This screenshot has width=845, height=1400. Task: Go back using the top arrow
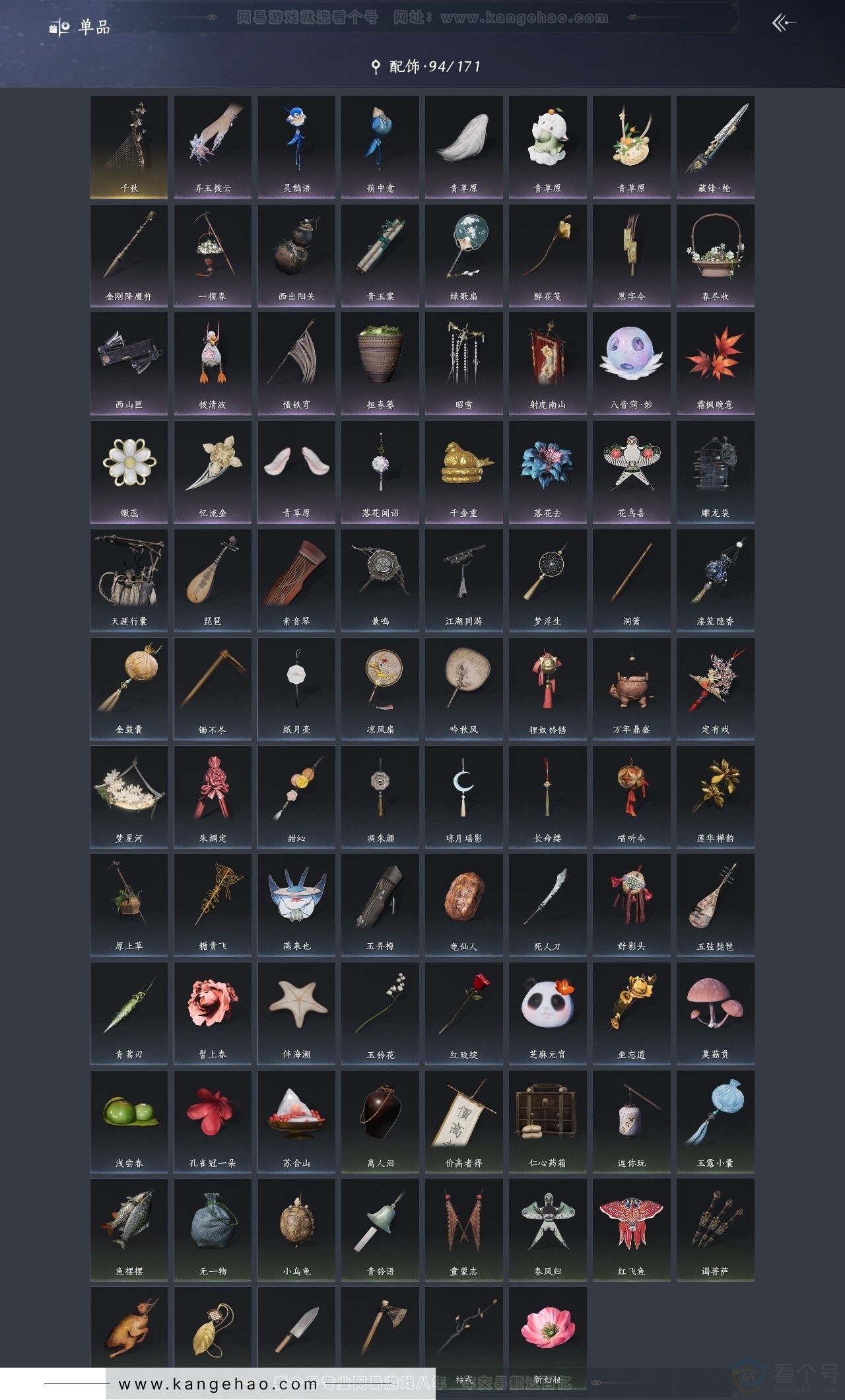[784, 24]
